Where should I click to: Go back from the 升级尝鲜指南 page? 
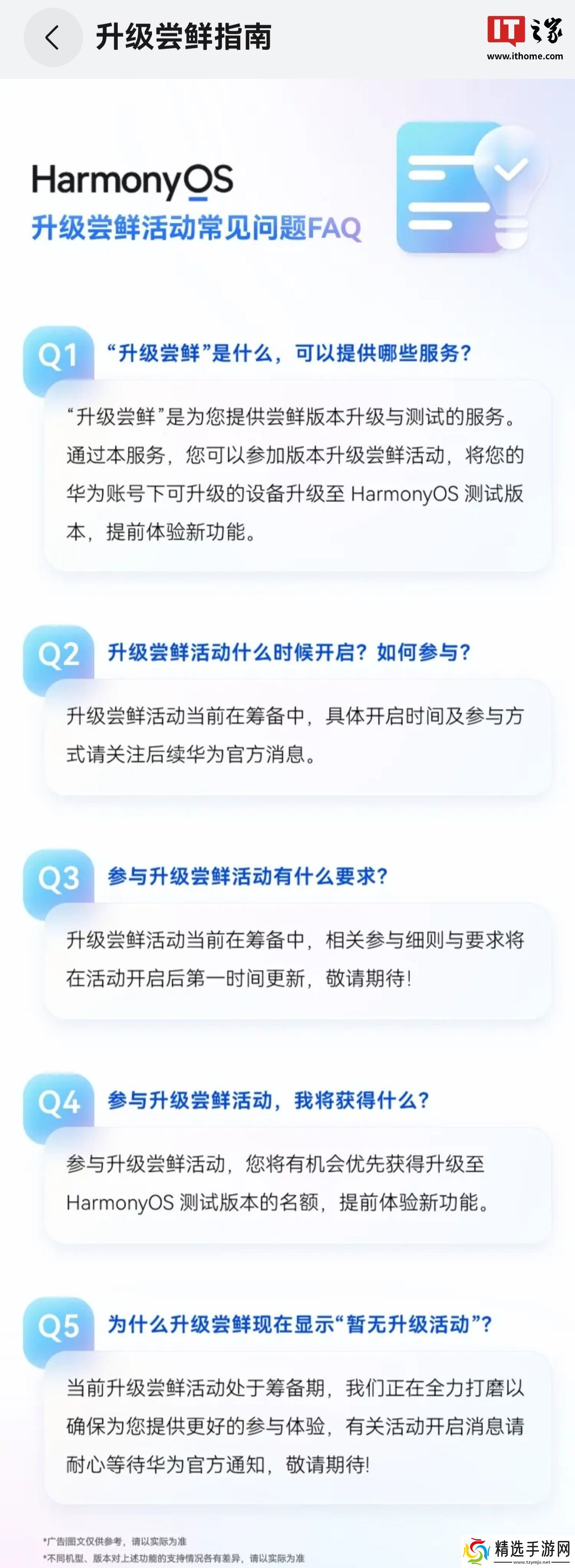pos(52,38)
